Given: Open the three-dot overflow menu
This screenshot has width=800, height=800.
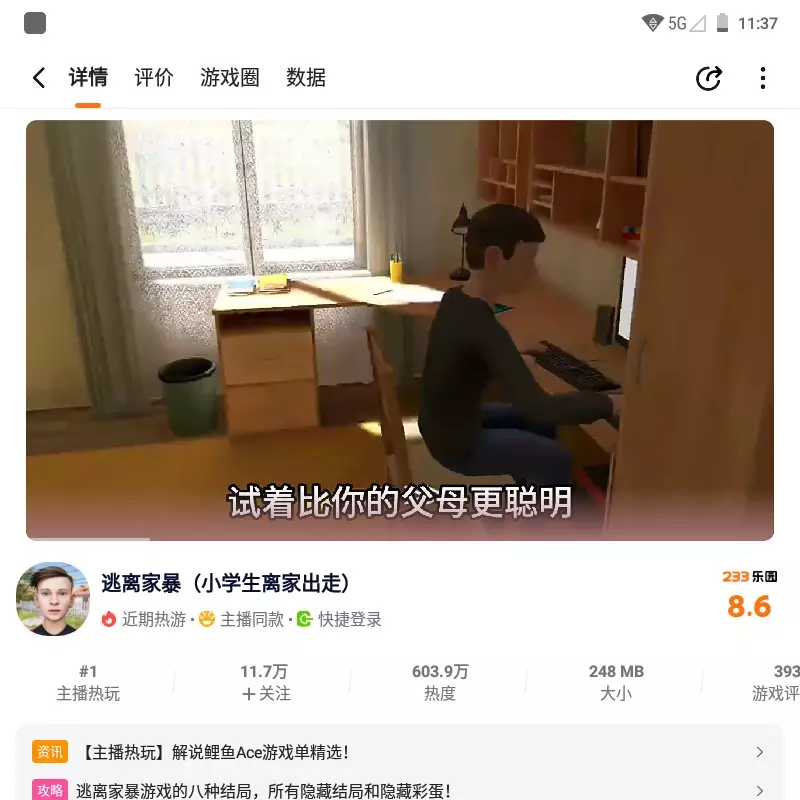Looking at the screenshot, I should pyautogui.click(x=763, y=78).
